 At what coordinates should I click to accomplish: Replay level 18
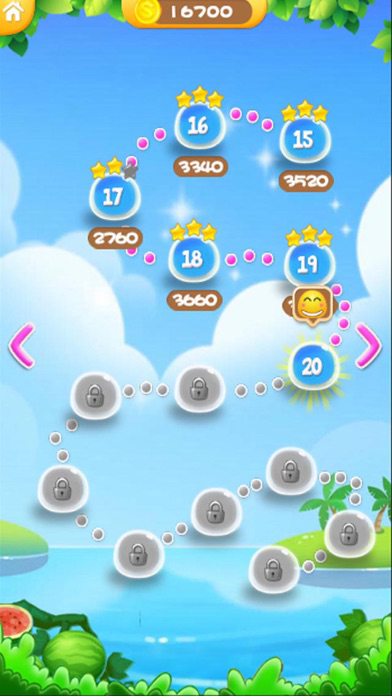tap(194, 259)
